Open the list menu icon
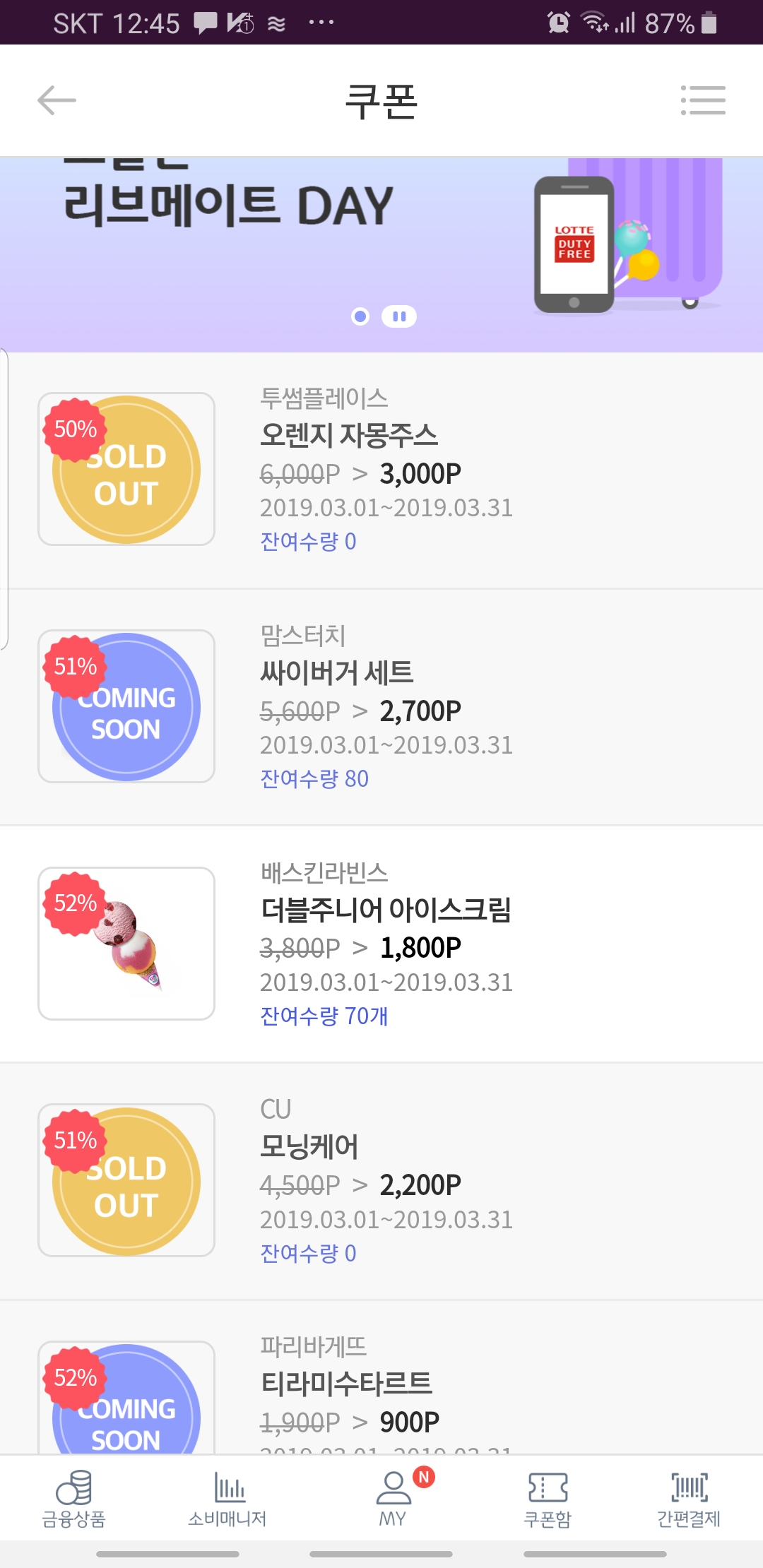 703,100
